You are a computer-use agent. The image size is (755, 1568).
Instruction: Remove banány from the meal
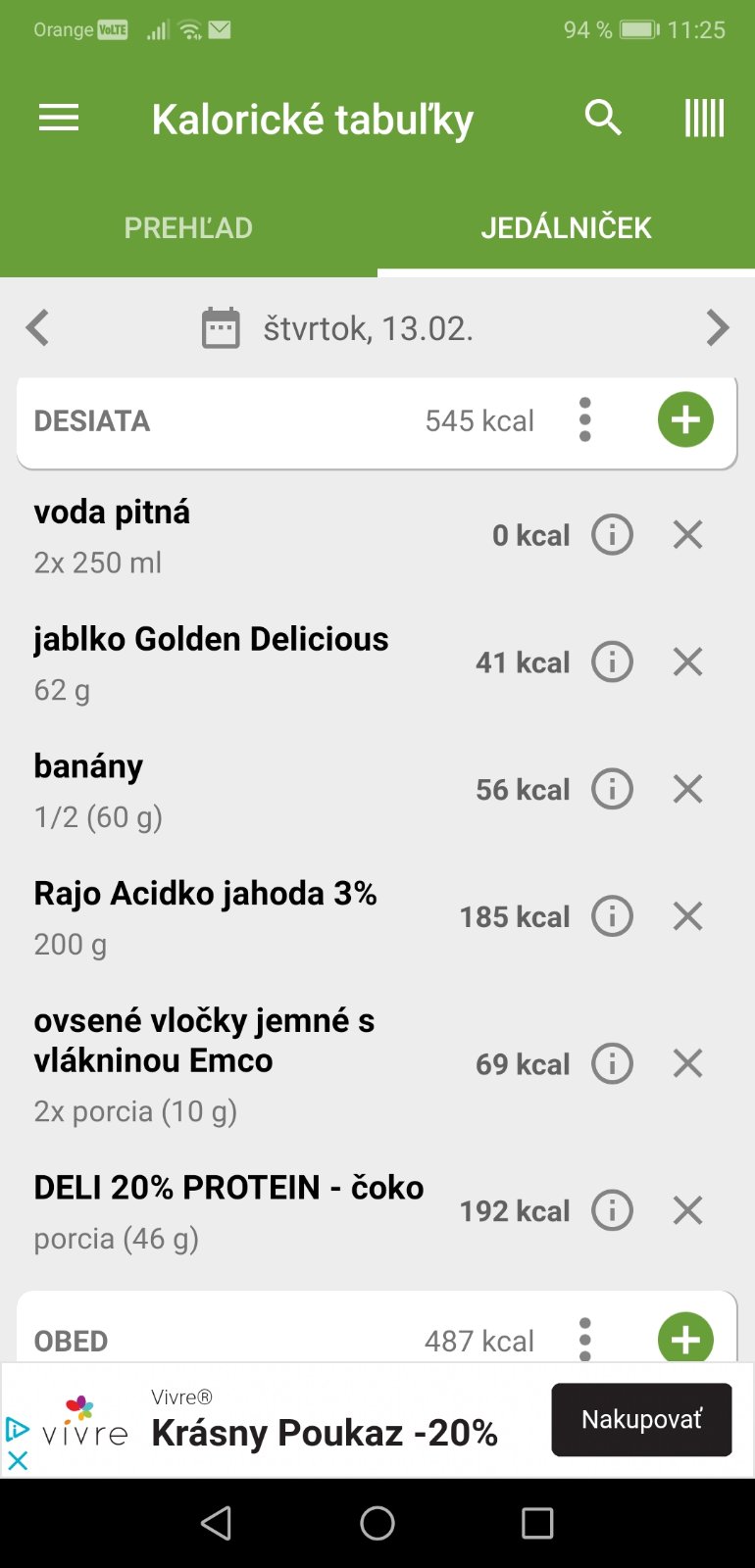(x=688, y=790)
